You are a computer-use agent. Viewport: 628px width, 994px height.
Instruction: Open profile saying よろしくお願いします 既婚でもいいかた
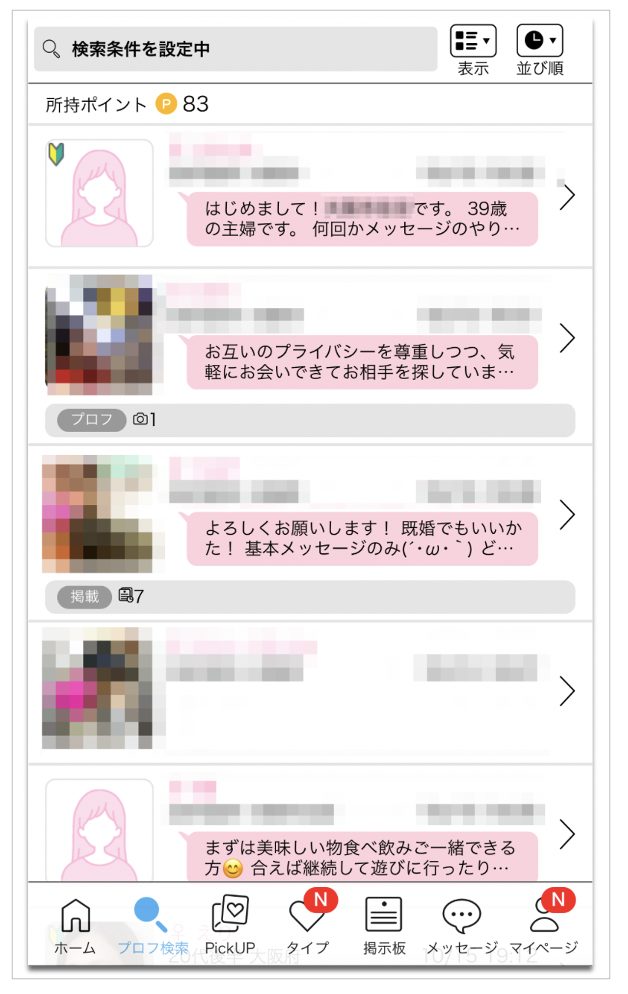[x=361, y=538]
